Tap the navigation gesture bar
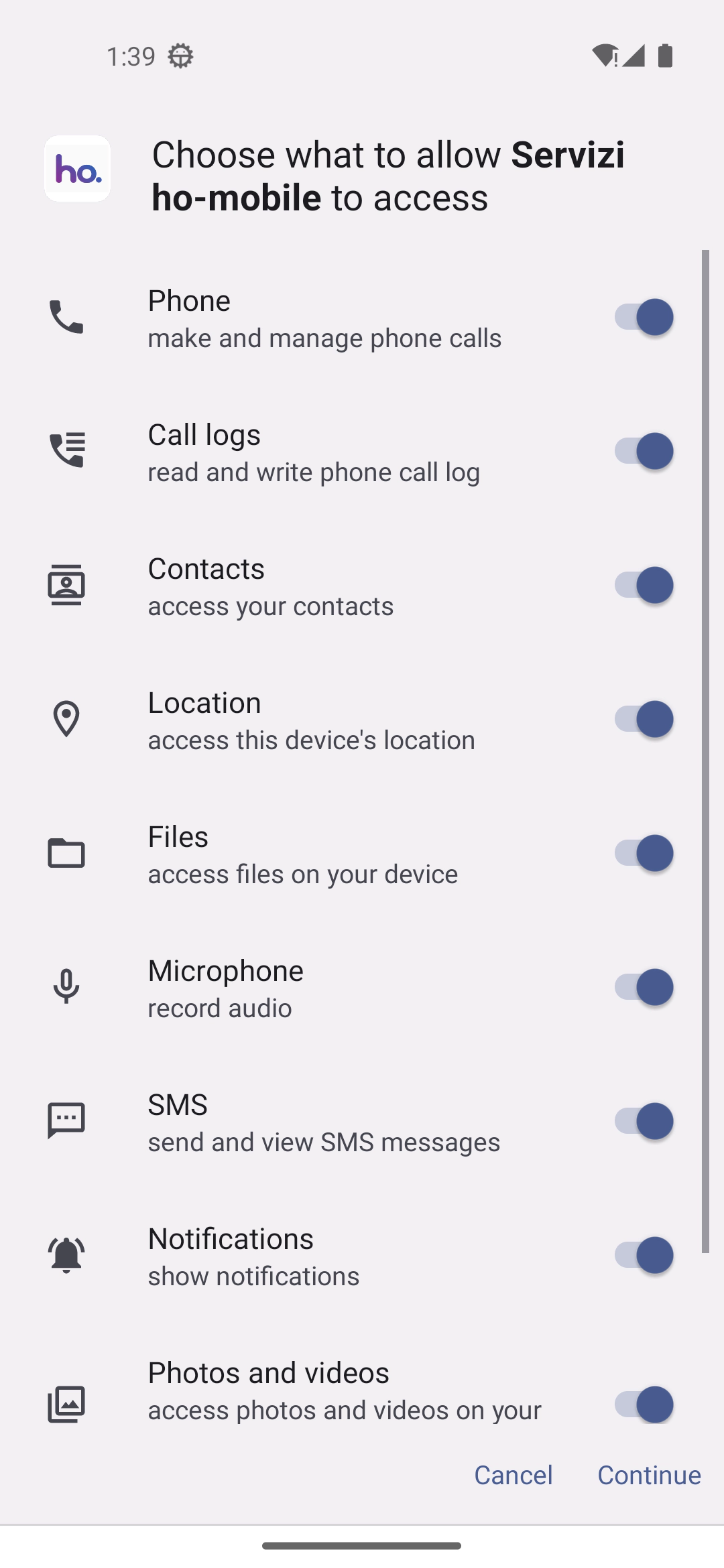Image resolution: width=724 pixels, height=1568 pixels. coord(362,1545)
